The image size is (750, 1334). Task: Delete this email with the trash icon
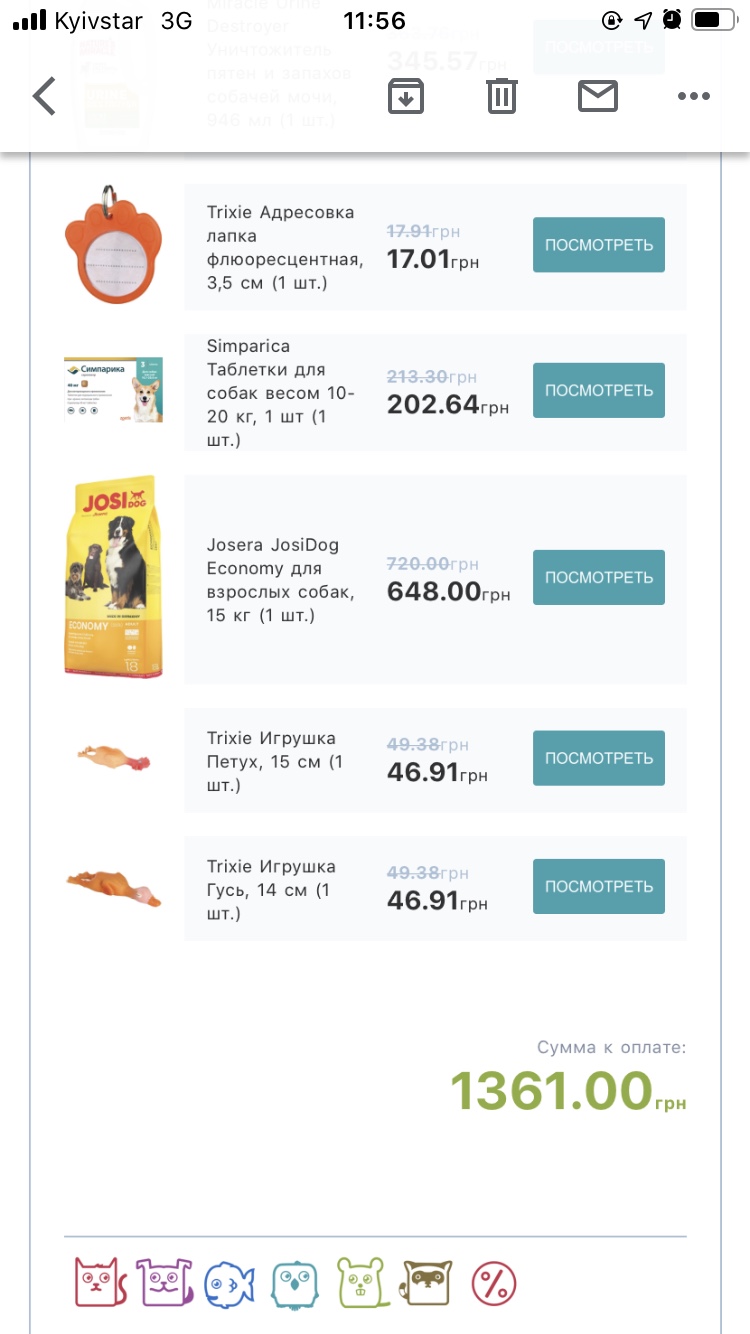502,97
